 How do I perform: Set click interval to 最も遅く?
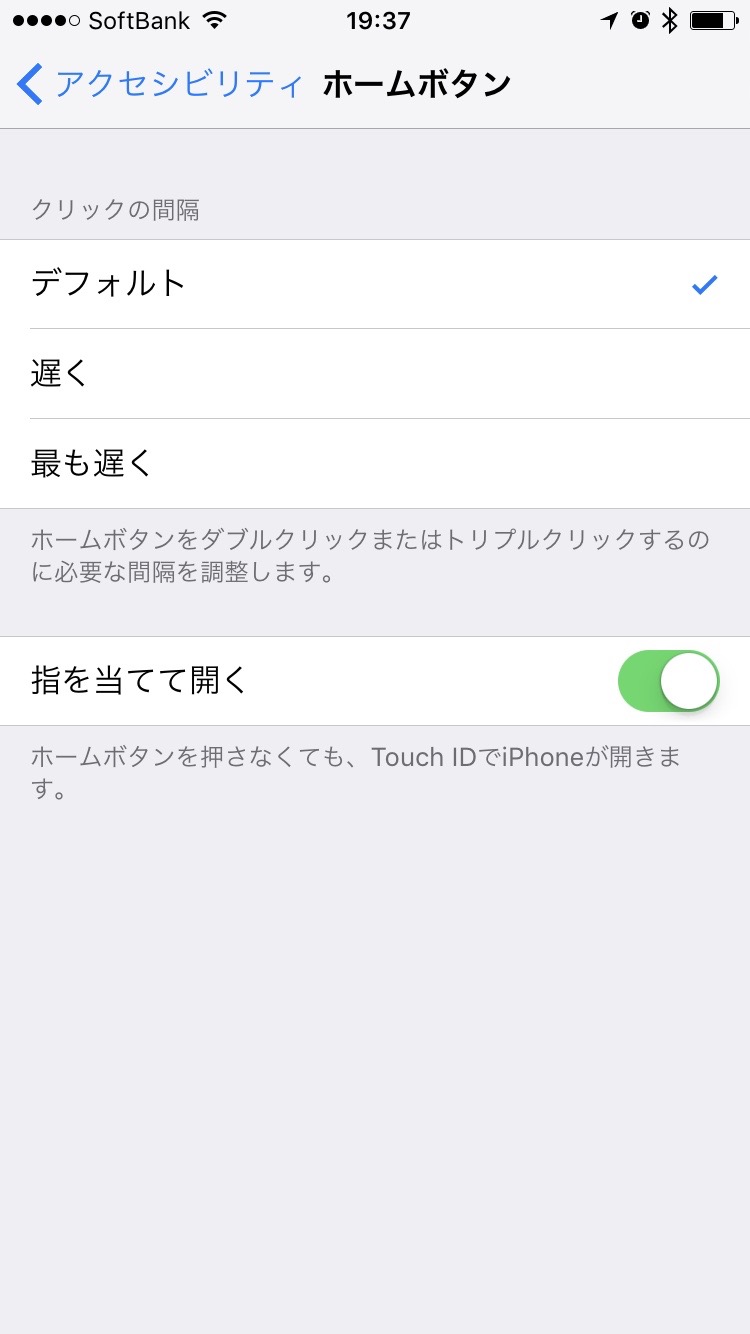(x=375, y=464)
